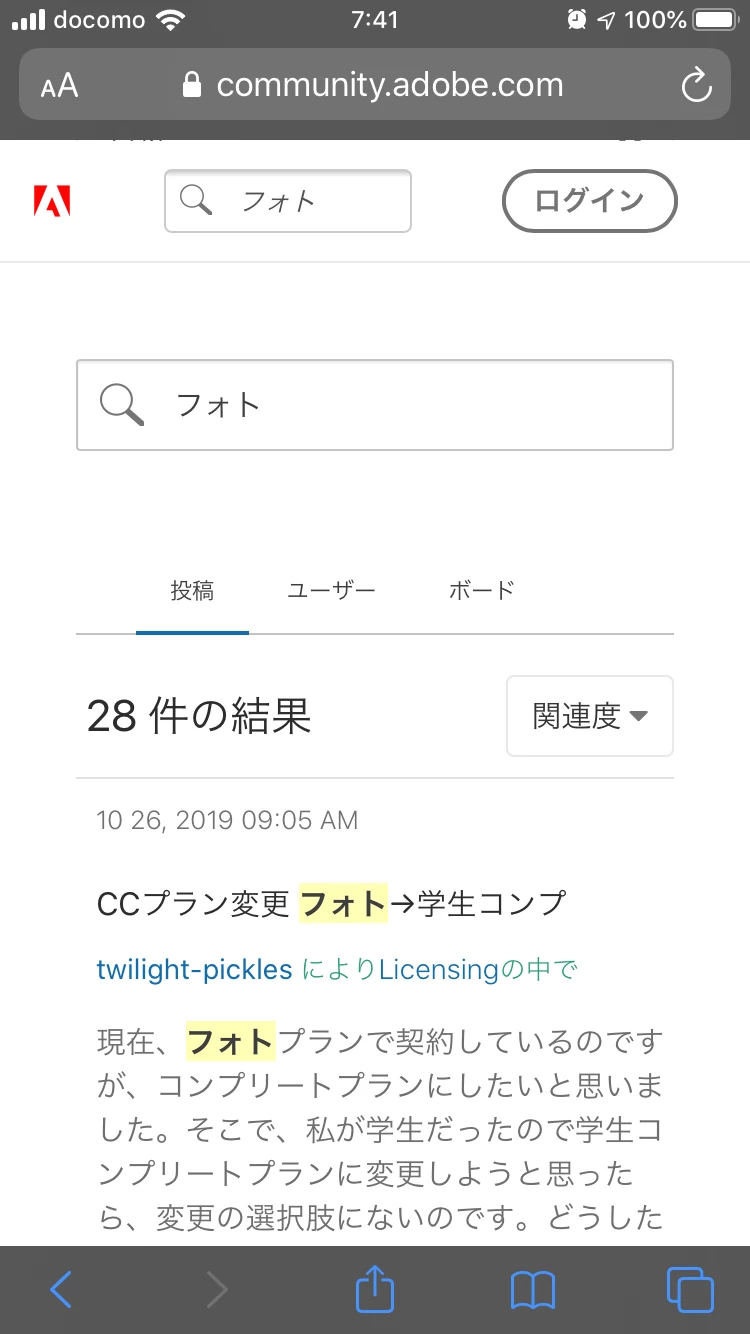The height and width of the screenshot is (1334, 750).
Task: Reload the page in the address bar
Action: 696,85
